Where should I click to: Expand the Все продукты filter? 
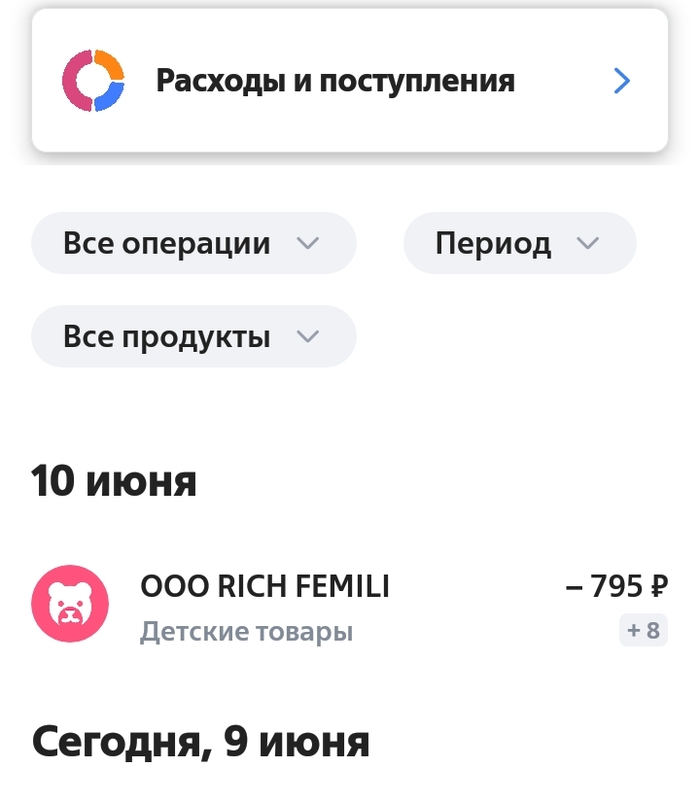tap(193, 336)
